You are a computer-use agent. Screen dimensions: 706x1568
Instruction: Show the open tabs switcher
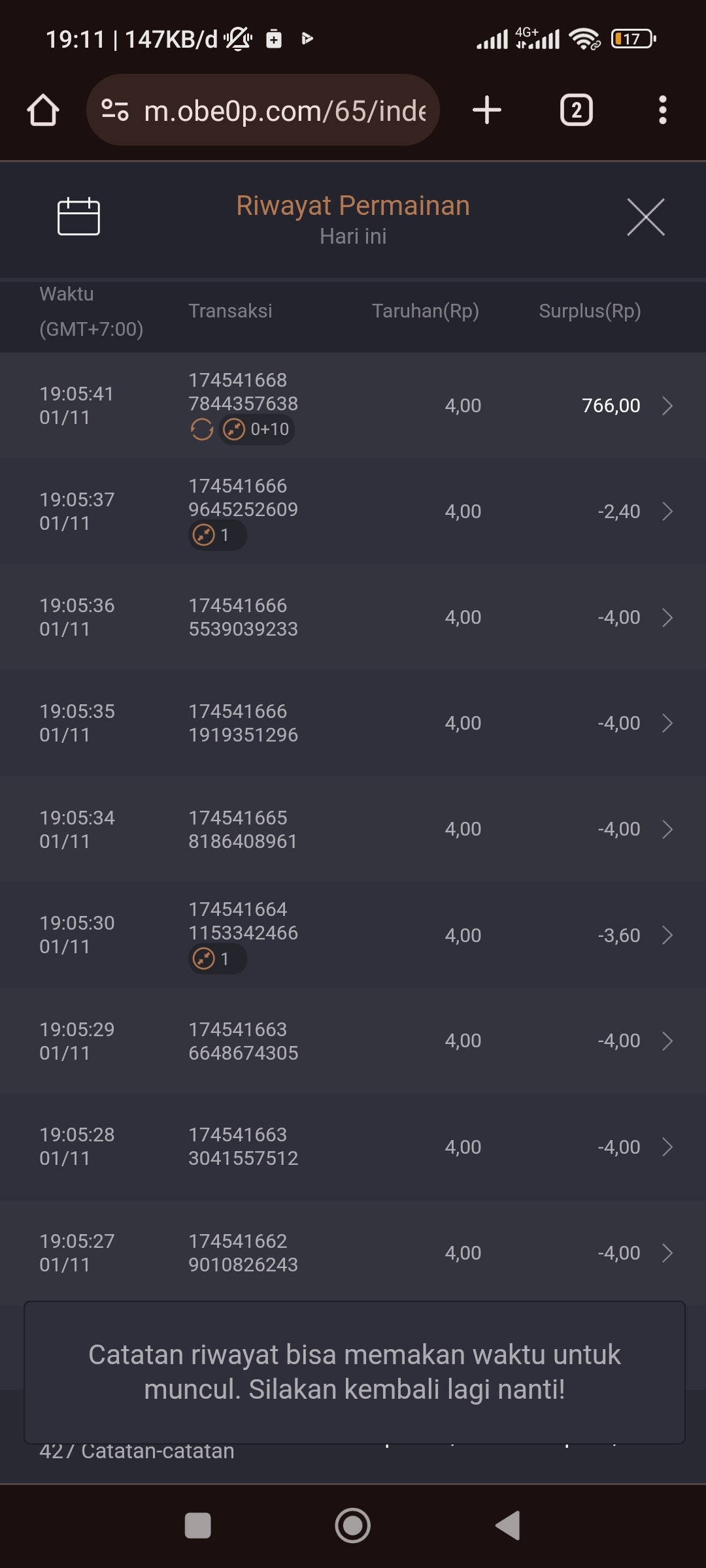point(576,110)
